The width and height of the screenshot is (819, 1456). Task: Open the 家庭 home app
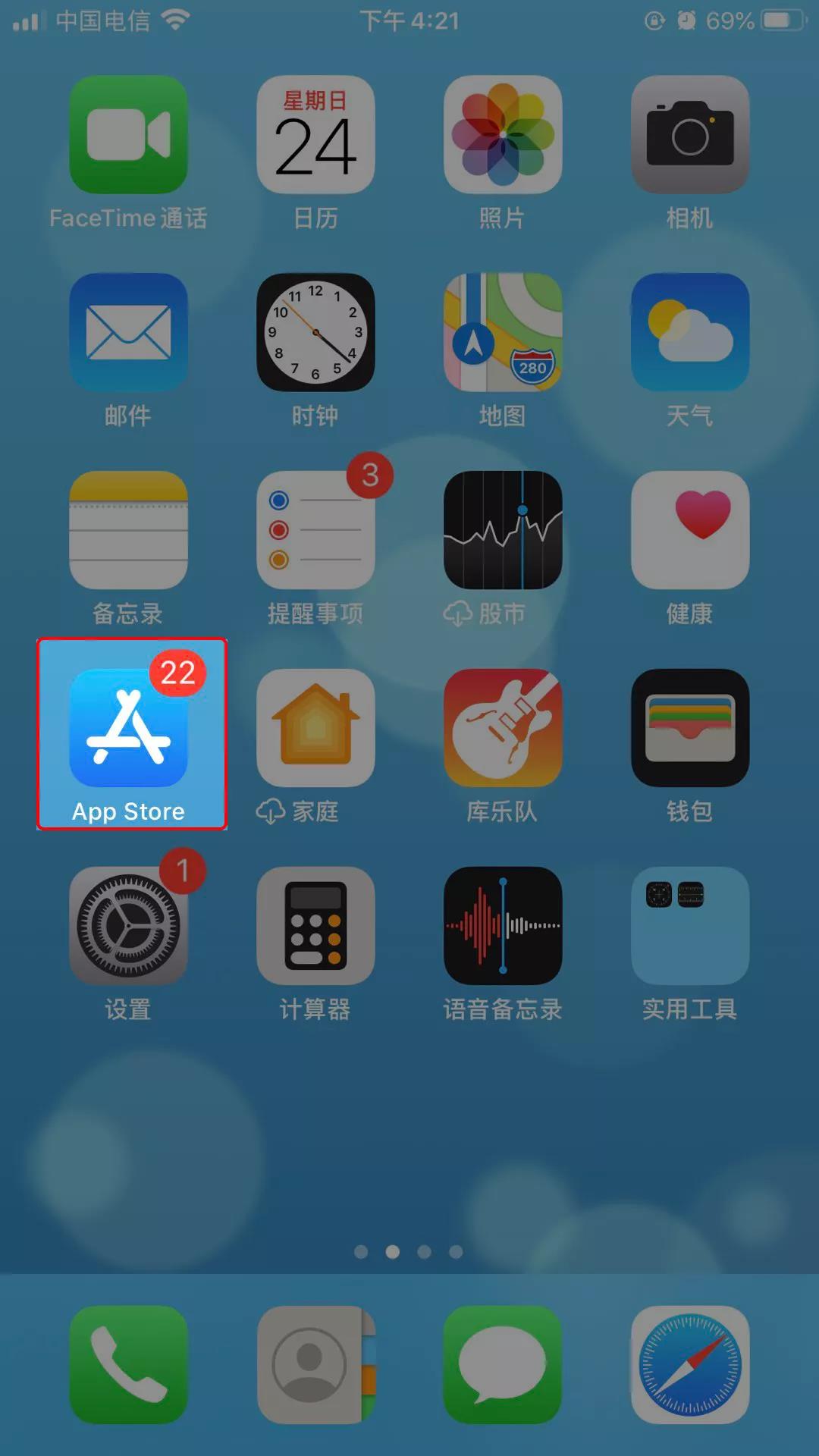point(315,728)
